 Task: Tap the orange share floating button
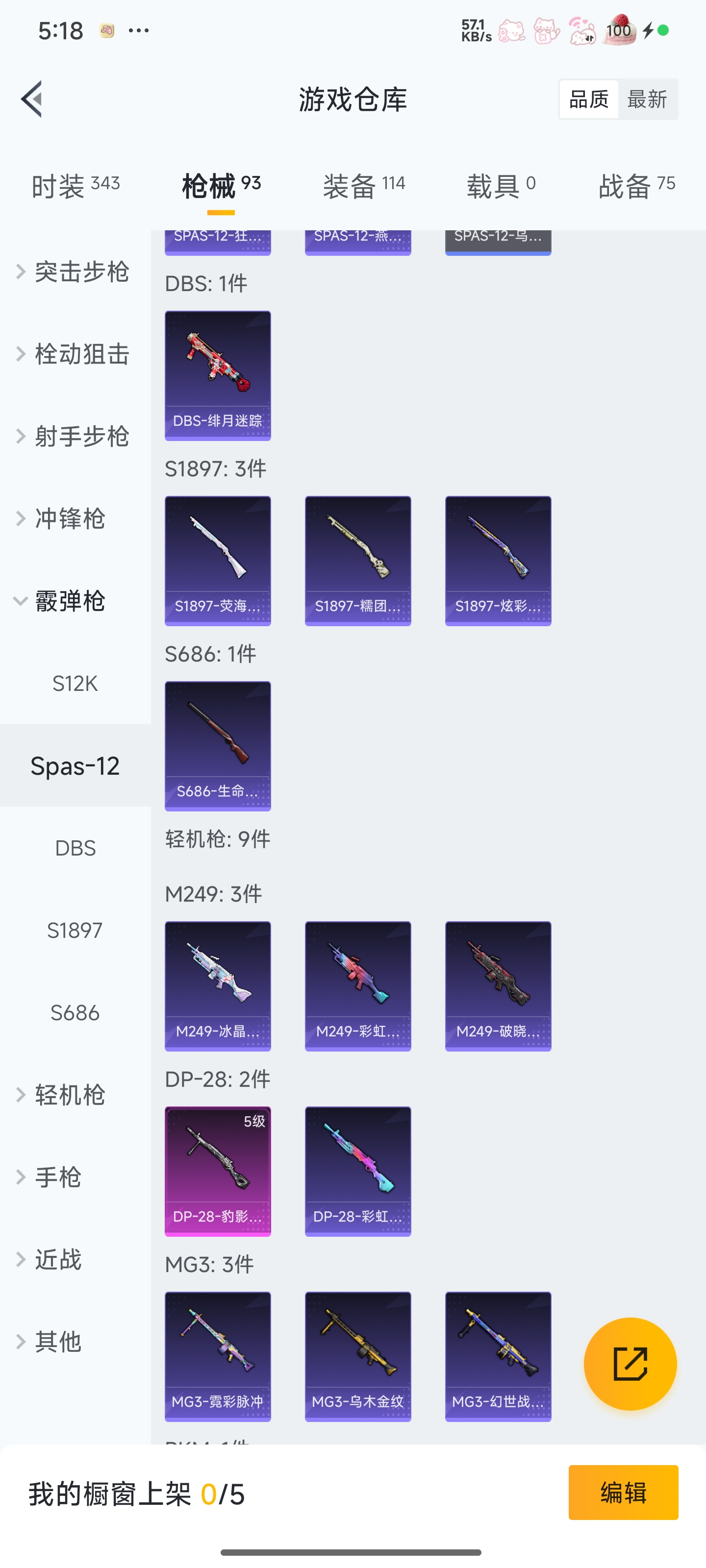click(630, 1364)
